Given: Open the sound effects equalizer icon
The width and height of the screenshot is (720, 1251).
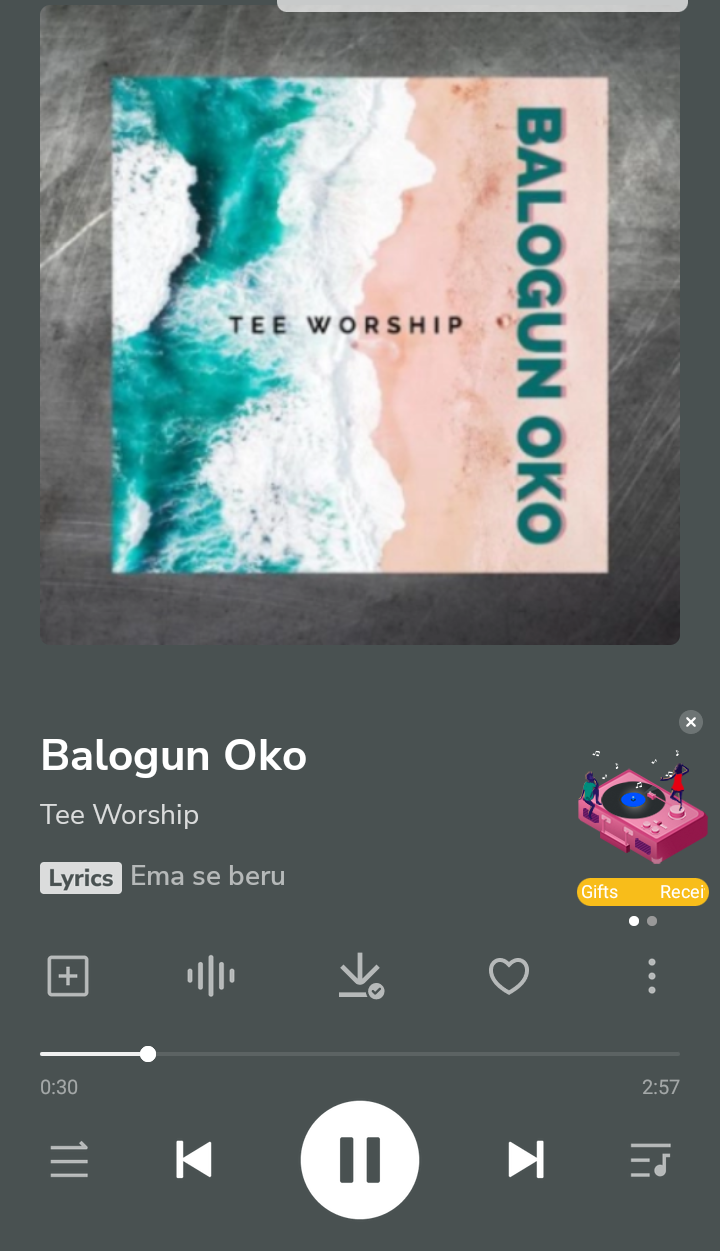Looking at the screenshot, I should tap(211, 976).
